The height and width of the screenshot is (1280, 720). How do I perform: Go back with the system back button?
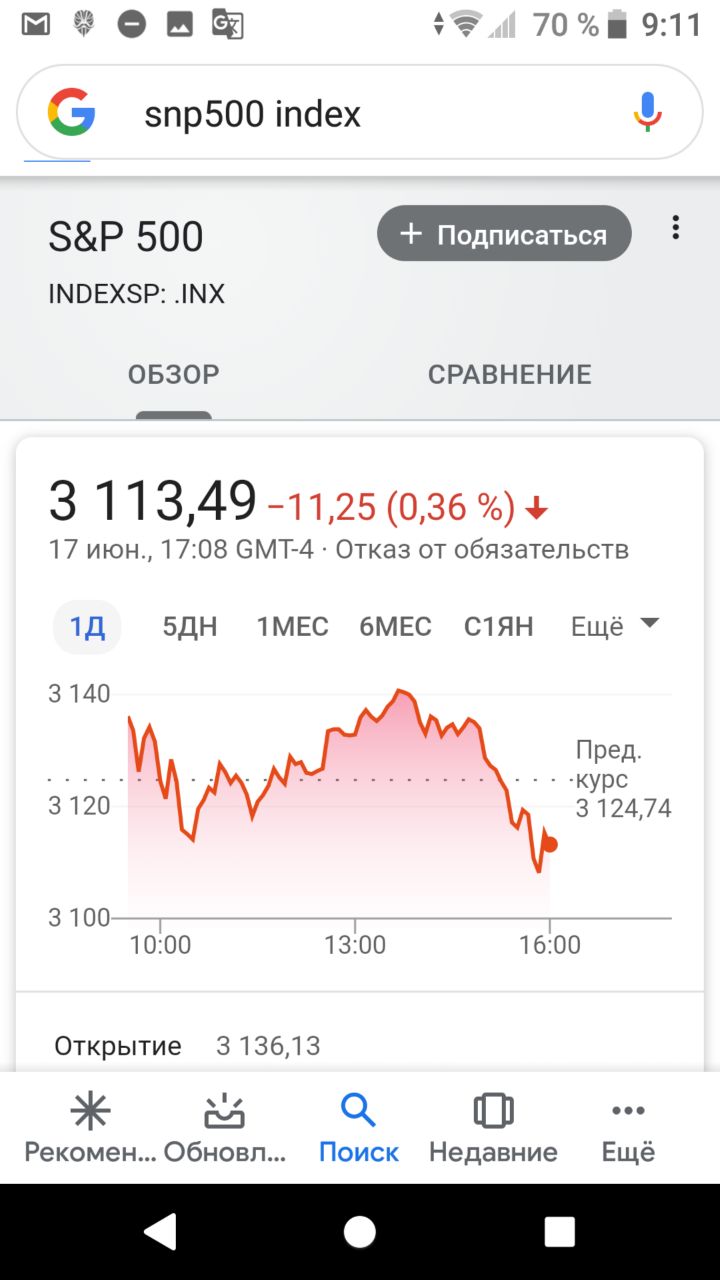[161, 1231]
